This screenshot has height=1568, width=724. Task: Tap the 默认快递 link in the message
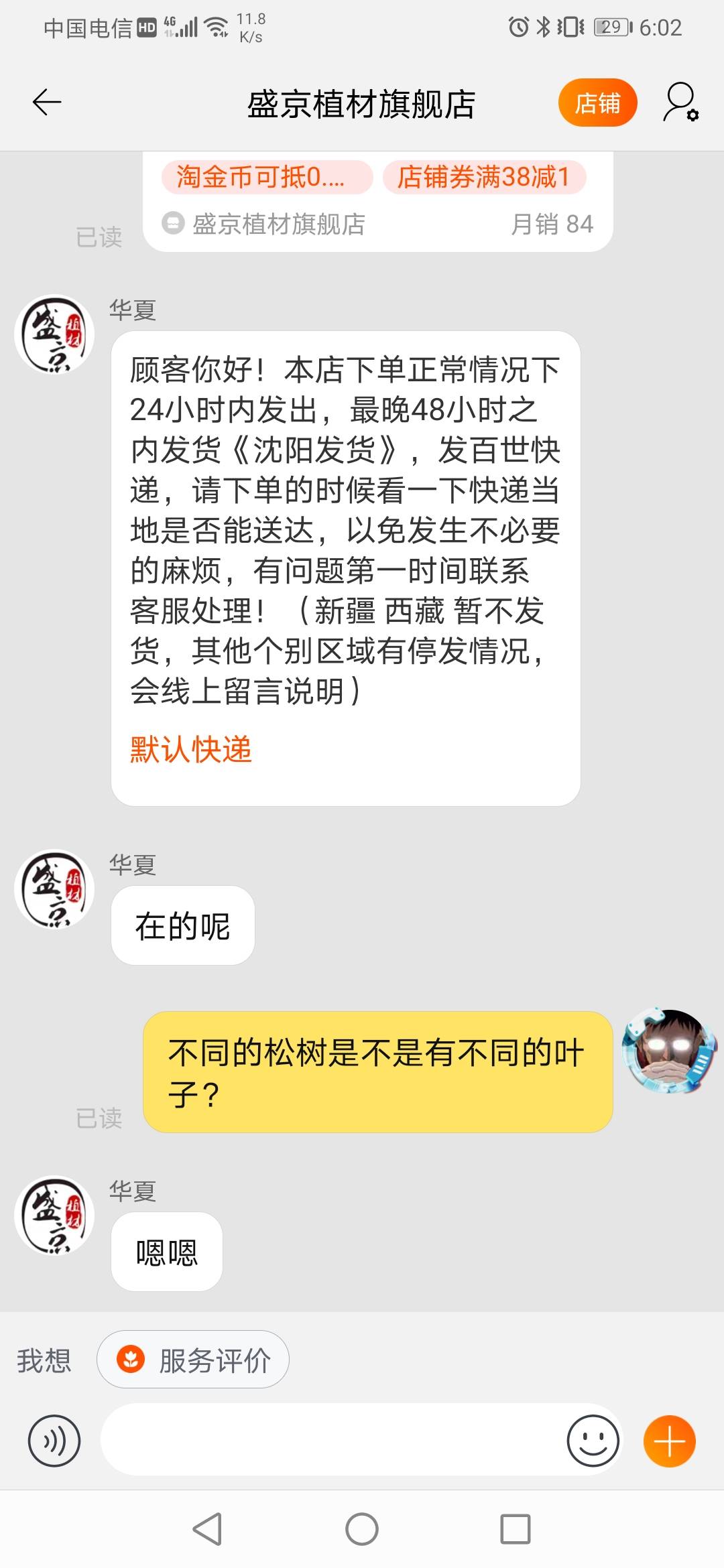[191, 748]
